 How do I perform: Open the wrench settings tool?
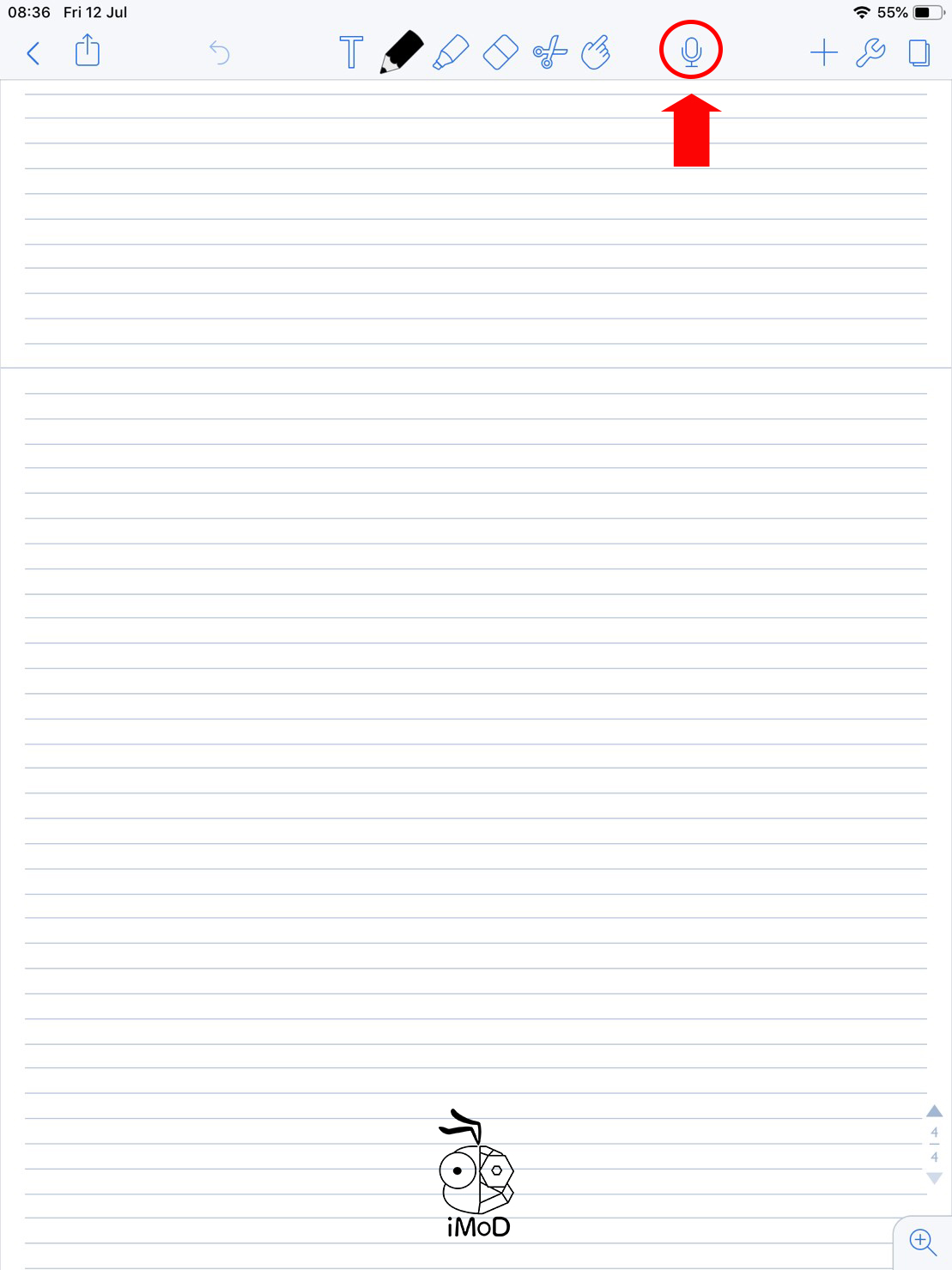click(x=870, y=52)
